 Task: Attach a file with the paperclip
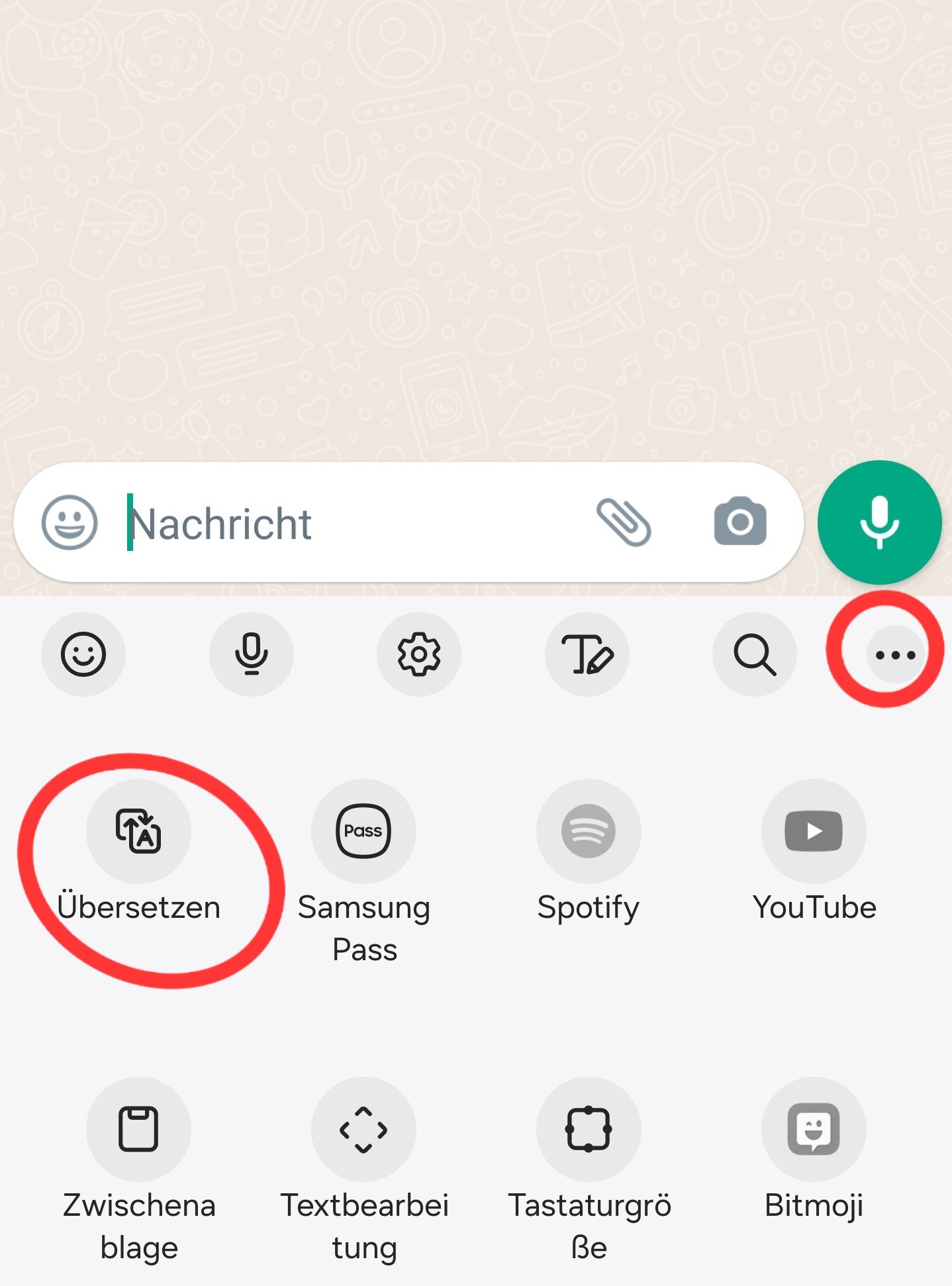624,522
